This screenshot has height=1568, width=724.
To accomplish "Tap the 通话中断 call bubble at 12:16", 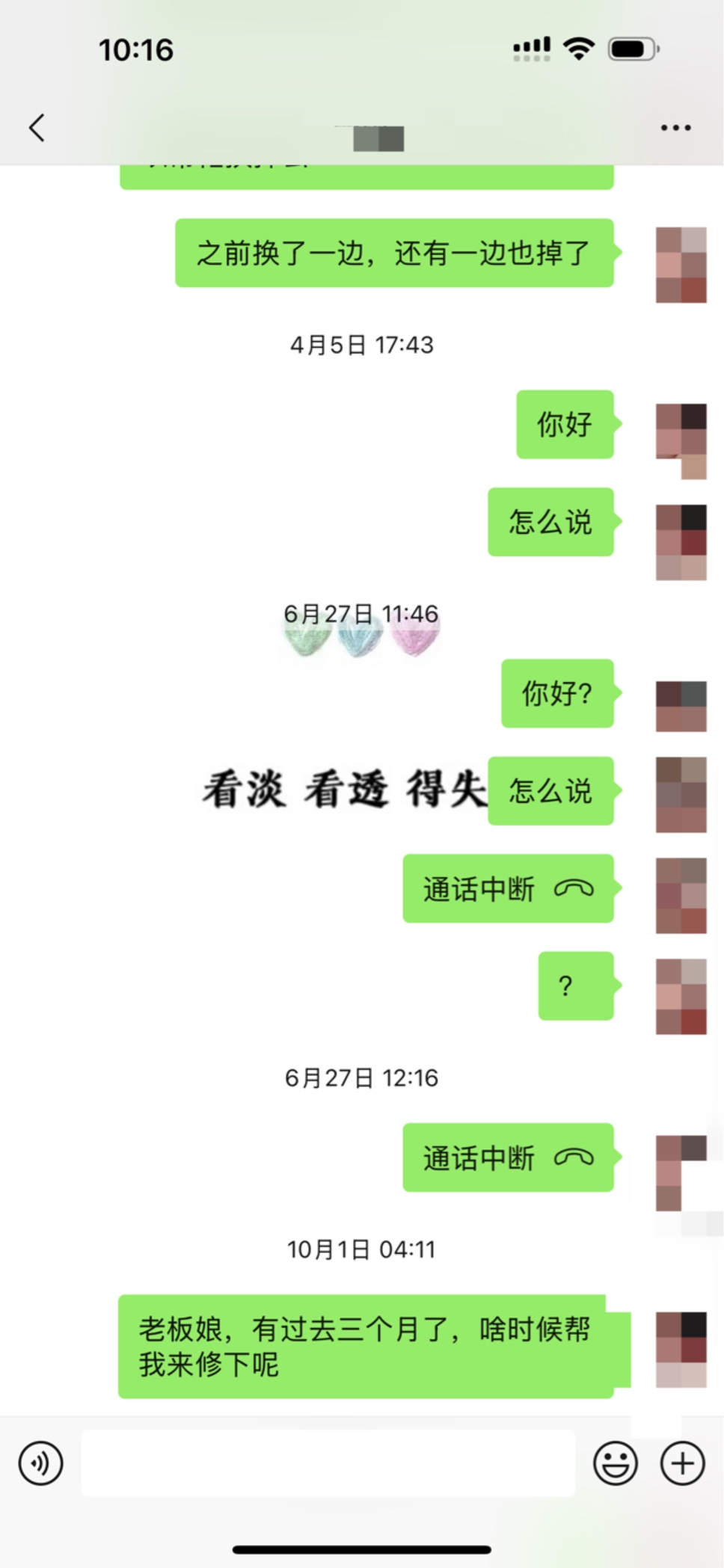I will pyautogui.click(x=507, y=1157).
